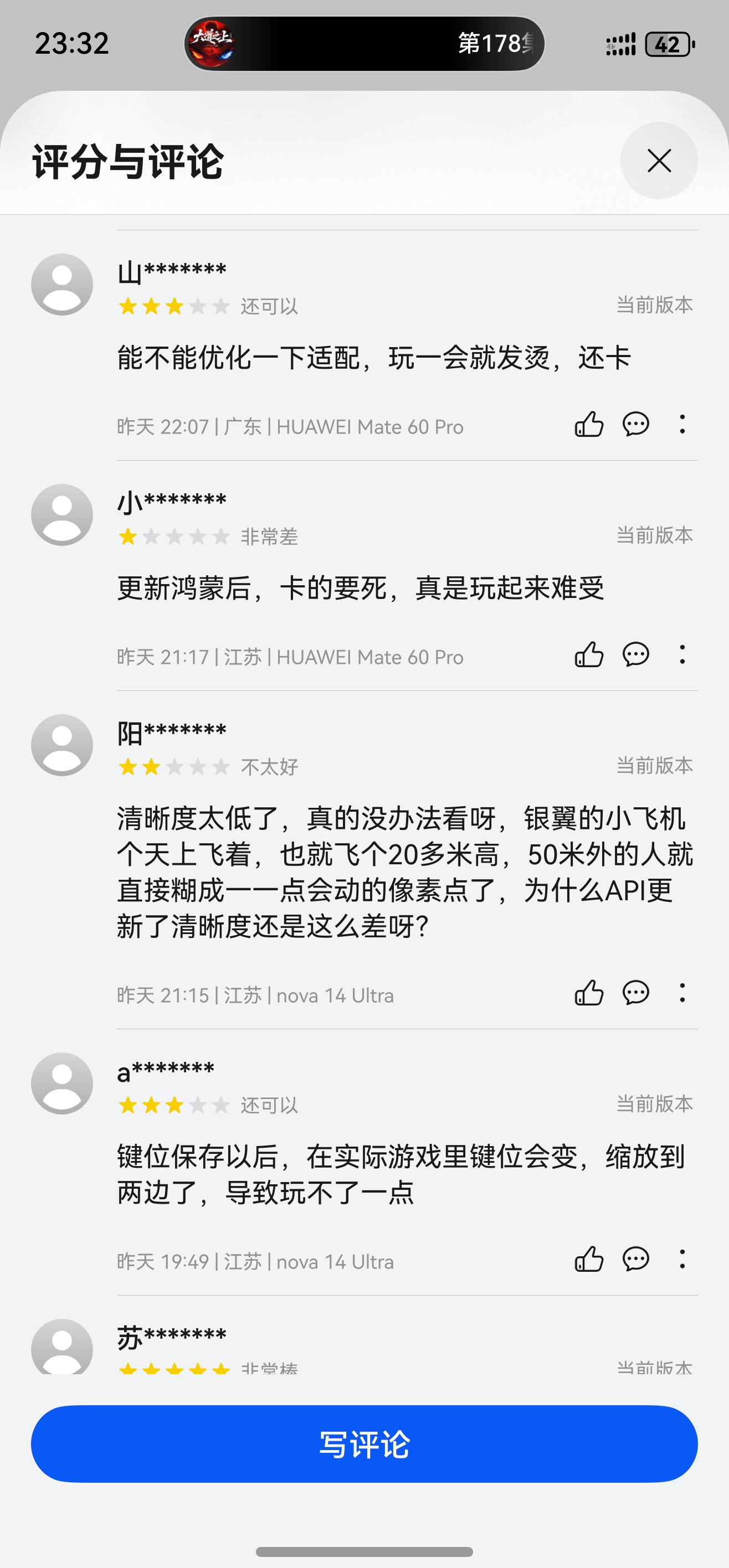Like the review by 小*******

[x=589, y=655]
